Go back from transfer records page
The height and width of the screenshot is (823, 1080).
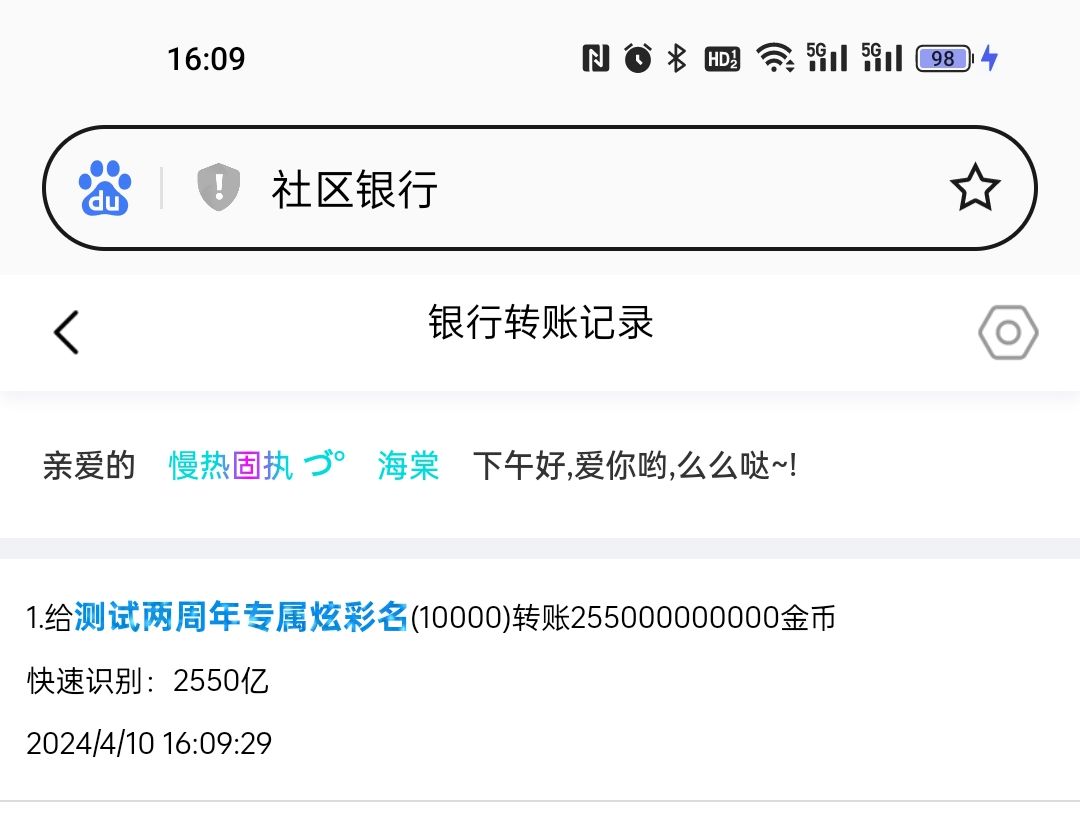coord(66,332)
